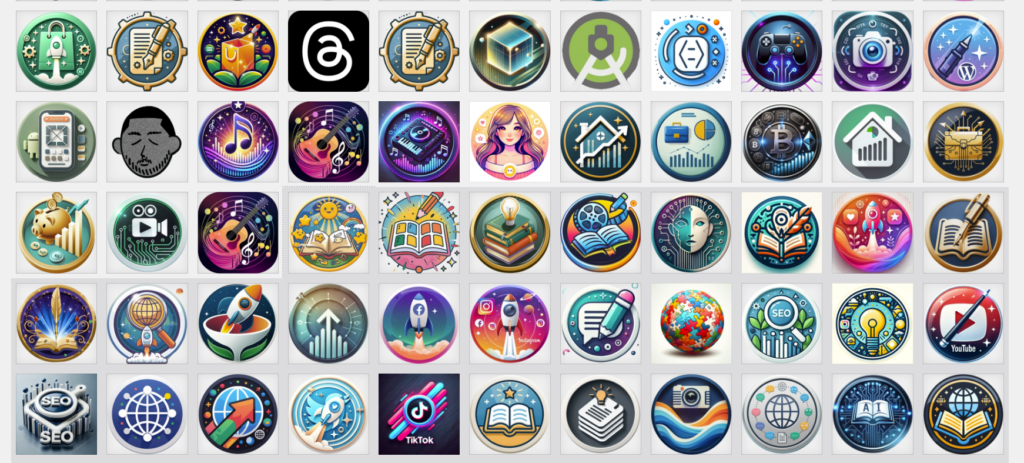The width and height of the screenshot is (1024, 463).
Task: Select the TikTok logo thumbnail
Action: point(419,414)
